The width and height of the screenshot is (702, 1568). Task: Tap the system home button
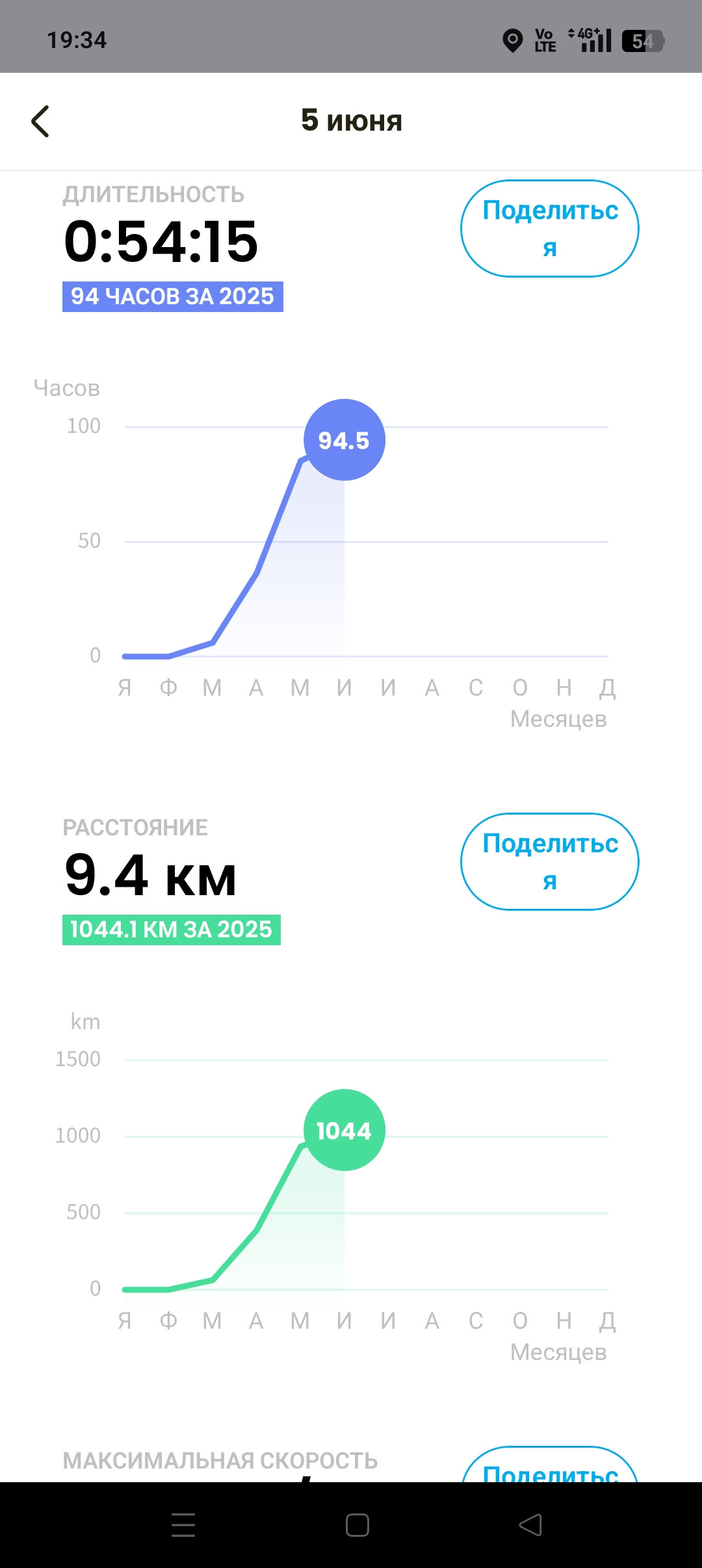[357, 1525]
